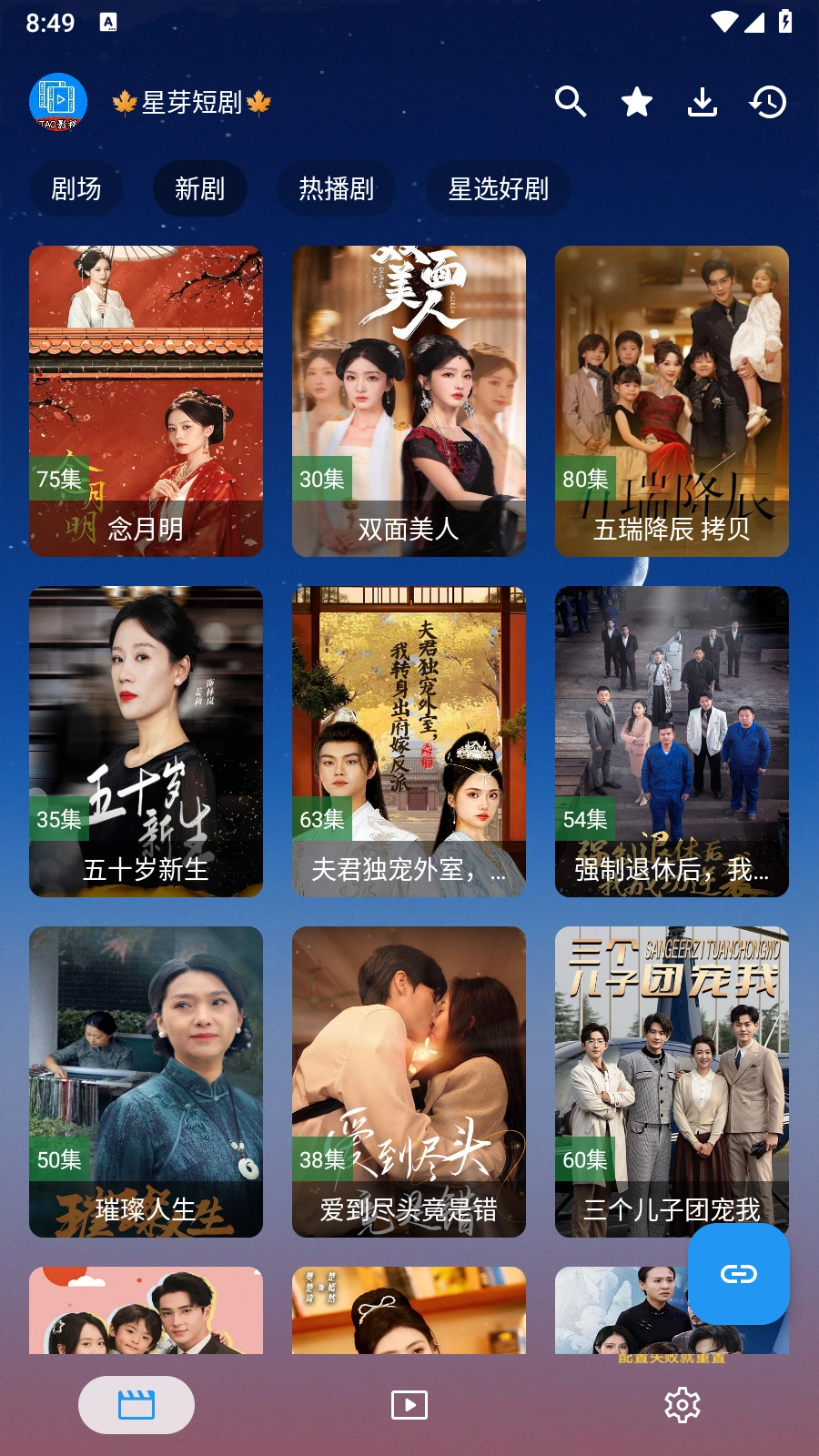The height and width of the screenshot is (1456, 819).
Task: Open the 54集 drama 强制退休后
Action: [672, 741]
